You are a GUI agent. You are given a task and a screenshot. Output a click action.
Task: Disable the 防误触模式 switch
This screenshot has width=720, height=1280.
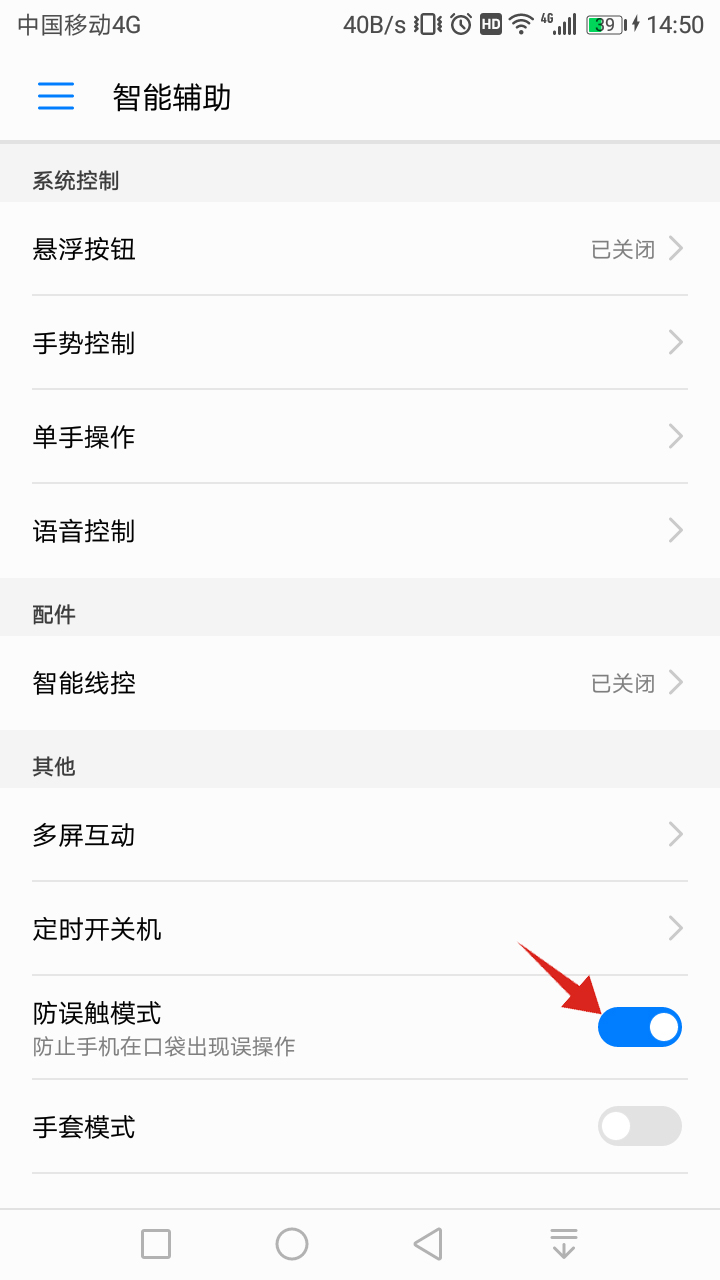pyautogui.click(x=639, y=1027)
